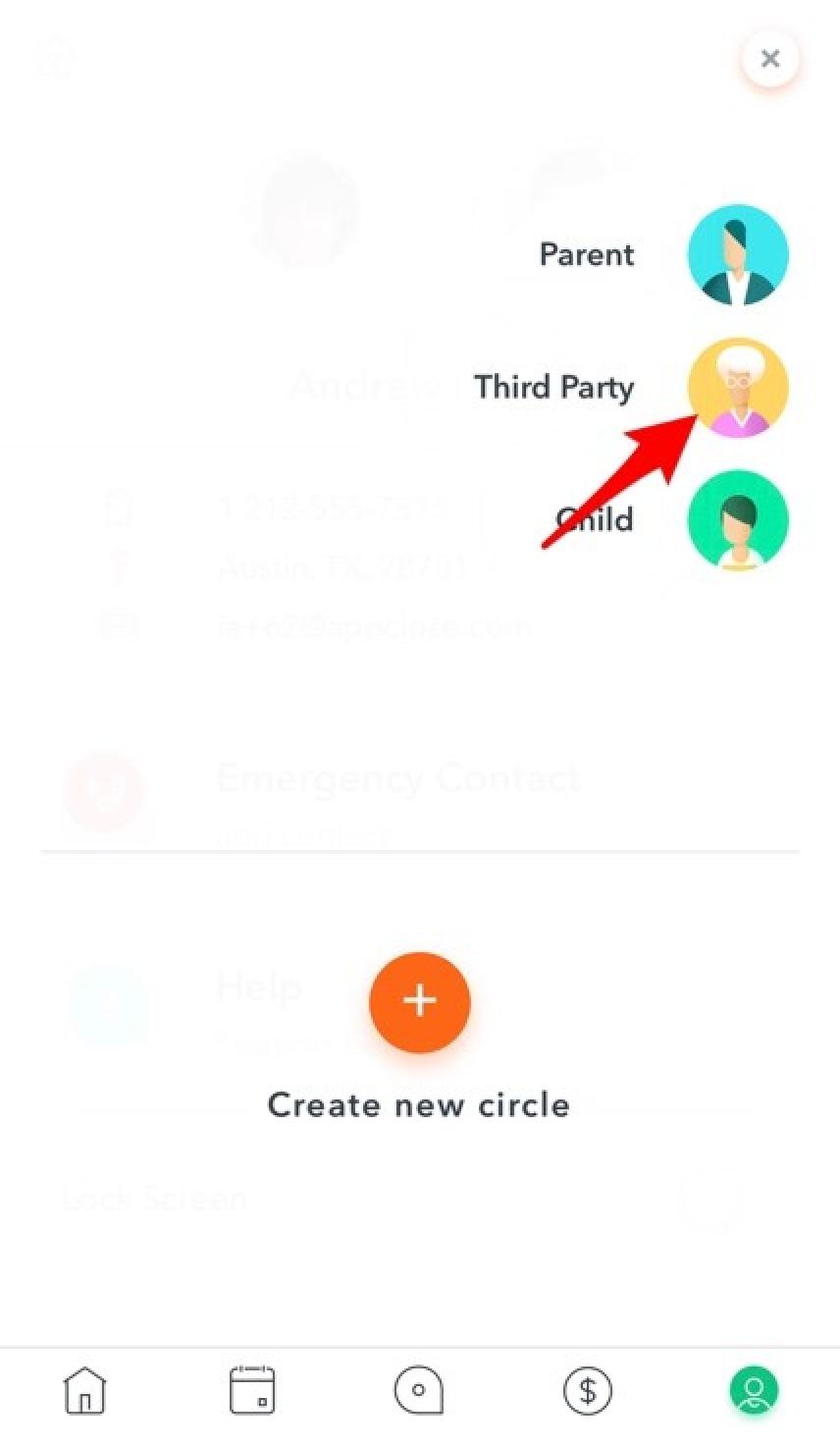Pick the Child circle avatar

click(x=738, y=519)
